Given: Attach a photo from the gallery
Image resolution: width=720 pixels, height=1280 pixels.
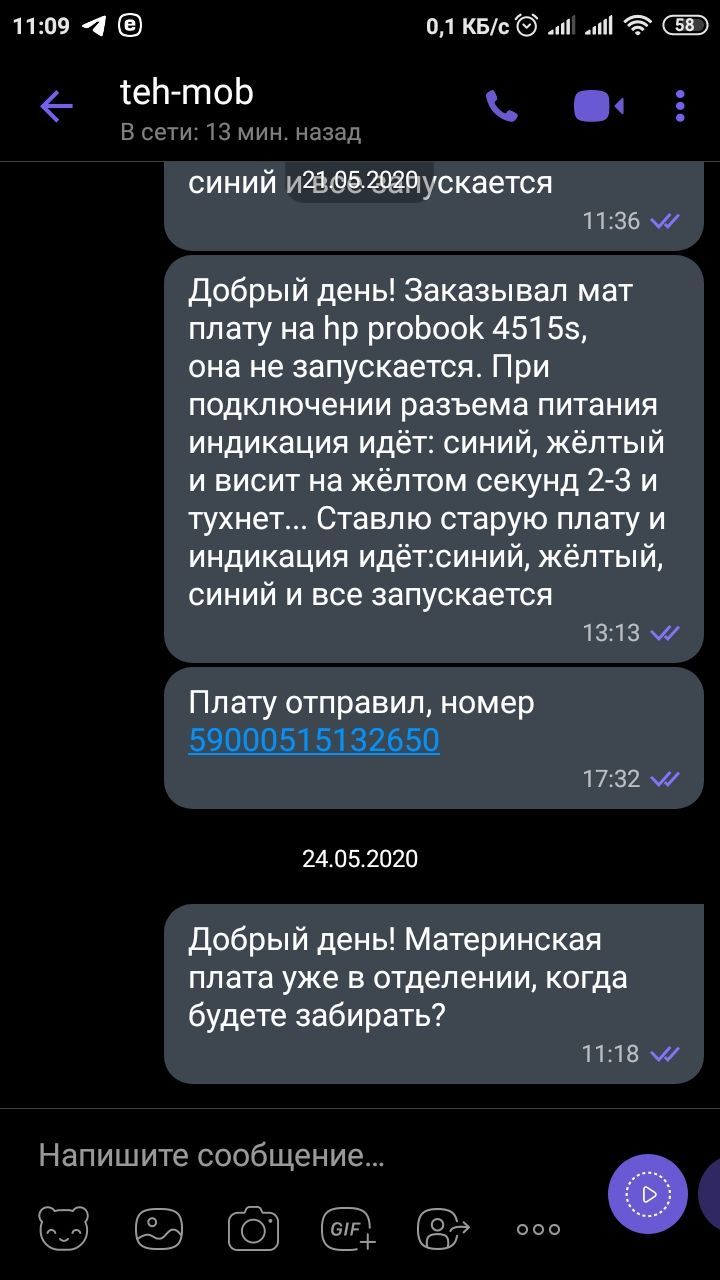Looking at the screenshot, I should pos(159,1229).
